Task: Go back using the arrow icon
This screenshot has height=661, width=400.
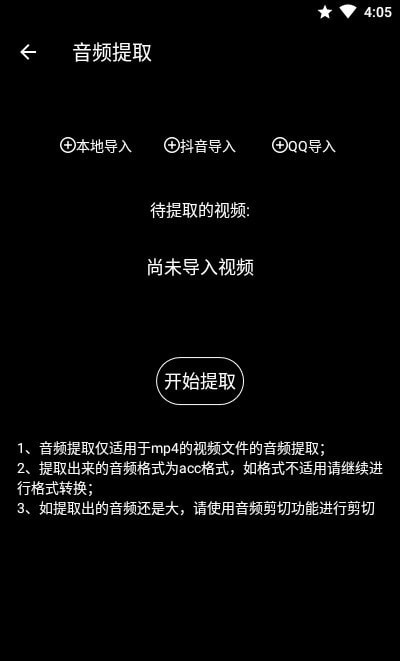Action: click(x=28, y=52)
